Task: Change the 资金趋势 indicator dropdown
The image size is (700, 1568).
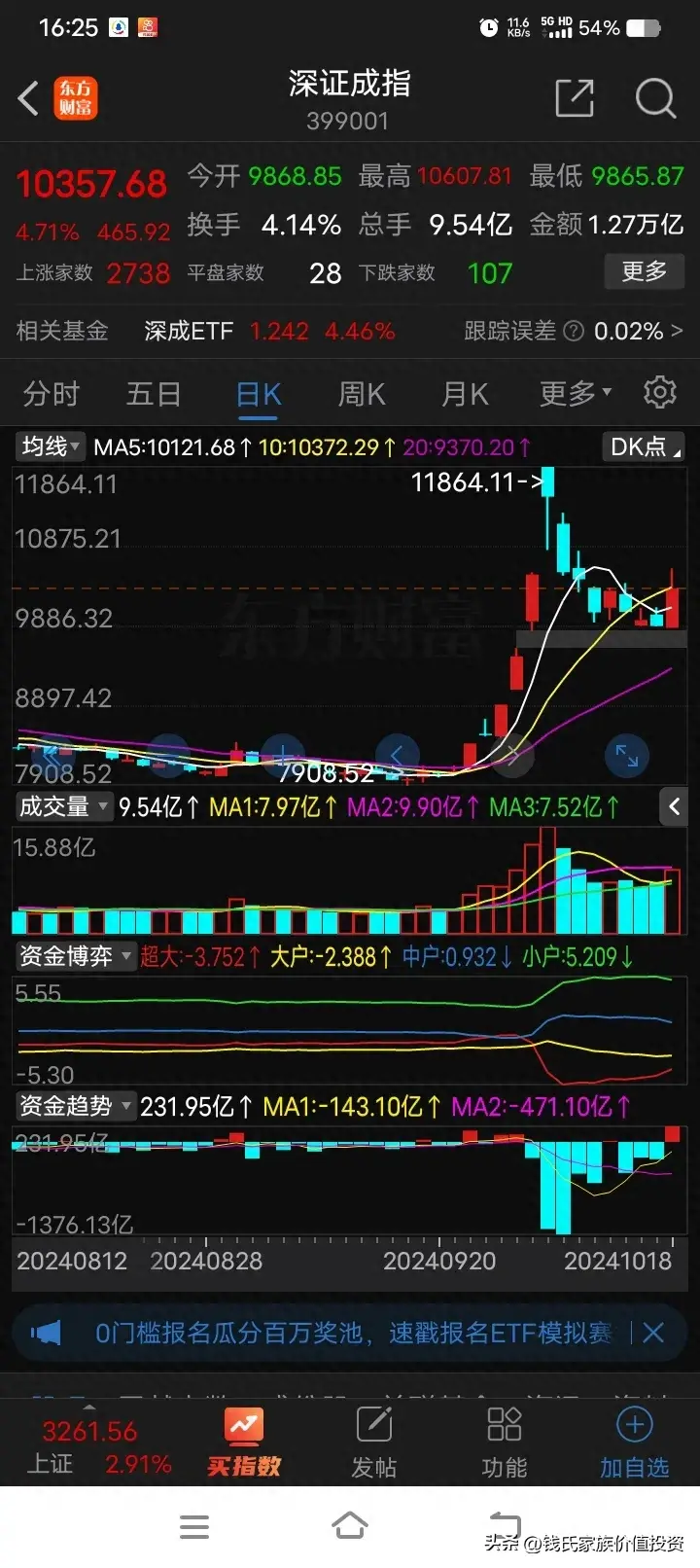Action: coord(75,1106)
